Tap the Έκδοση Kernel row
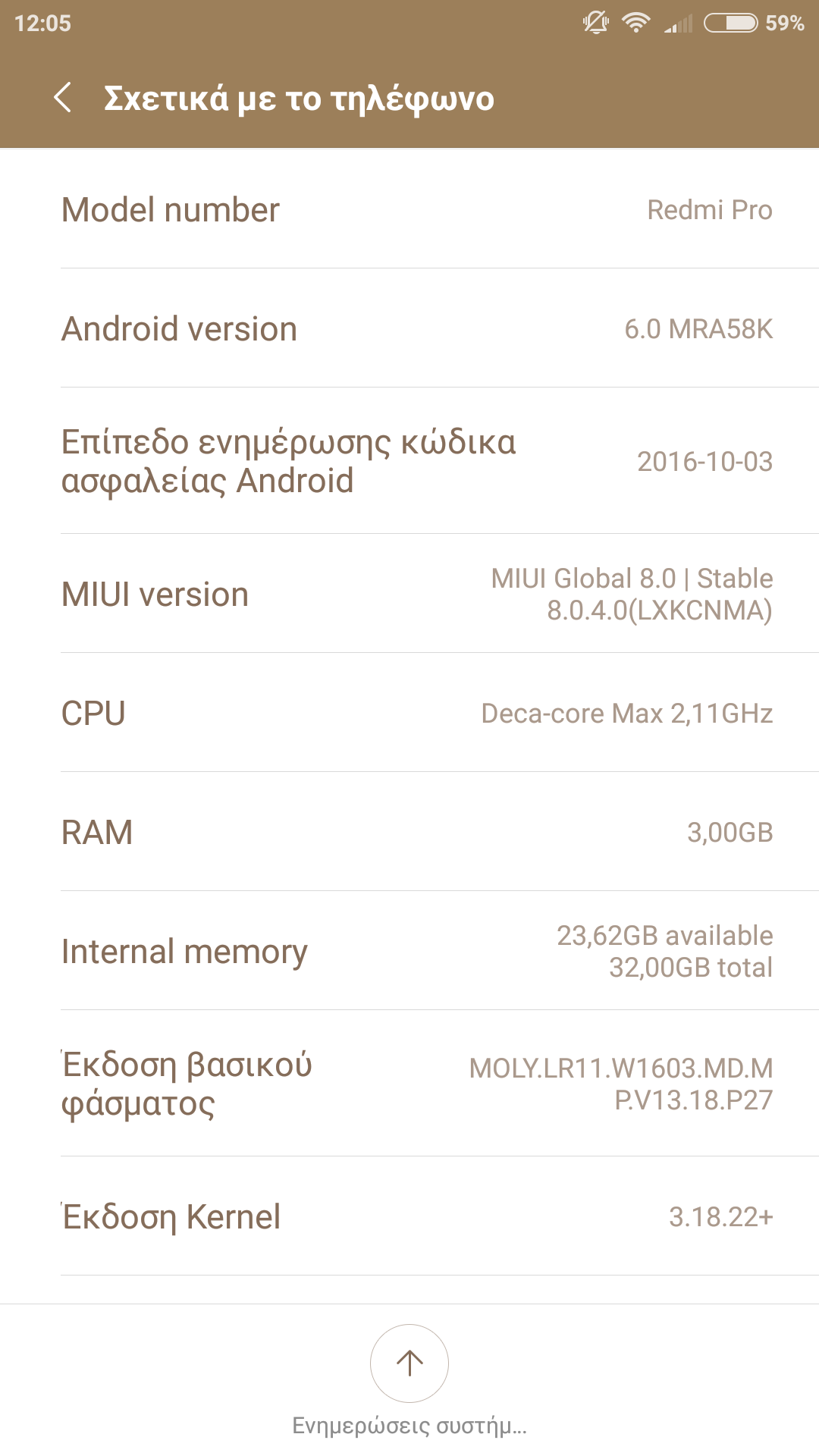Viewport: 819px width, 1456px height. pyautogui.click(x=409, y=1217)
